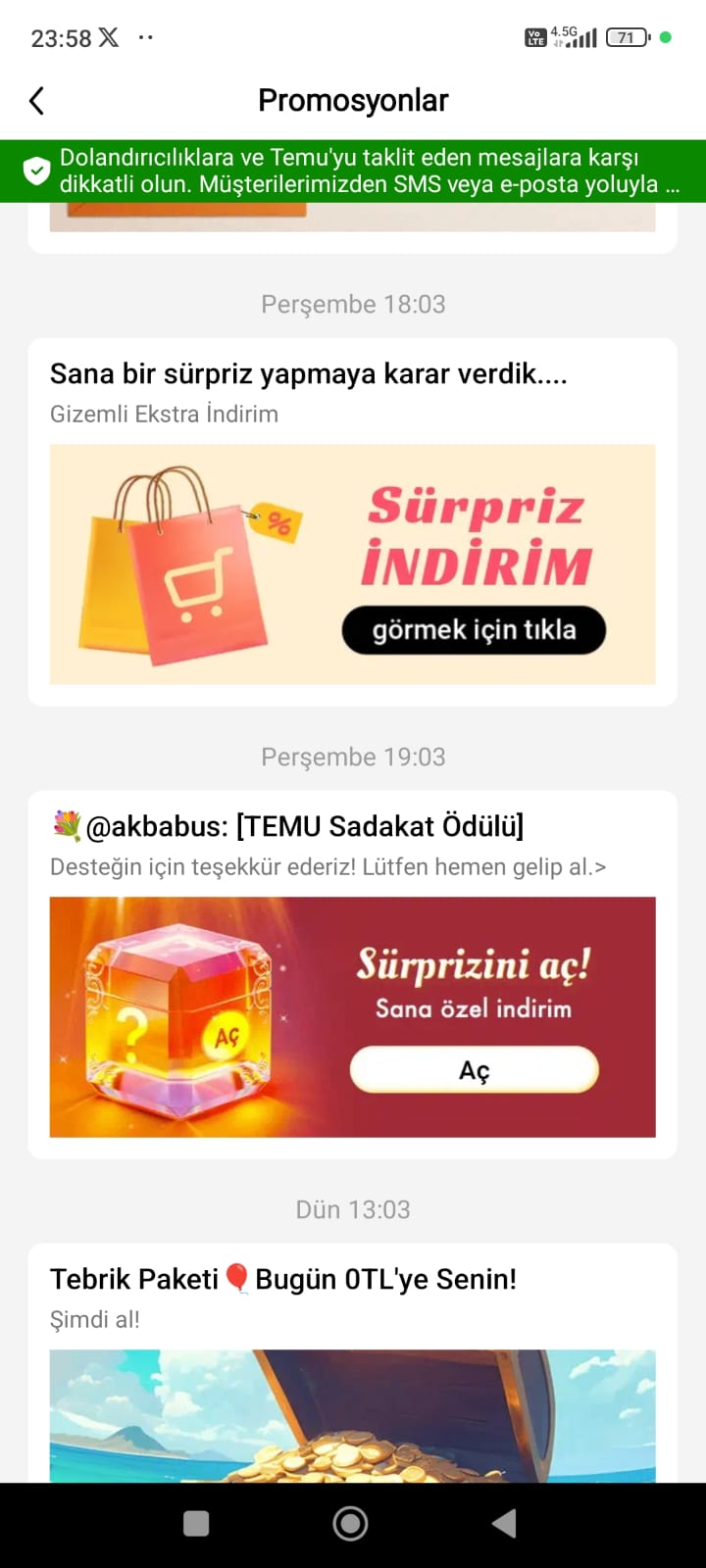Image resolution: width=706 pixels, height=1568 pixels.
Task: Open the green scam warning banner
Action: (353, 171)
